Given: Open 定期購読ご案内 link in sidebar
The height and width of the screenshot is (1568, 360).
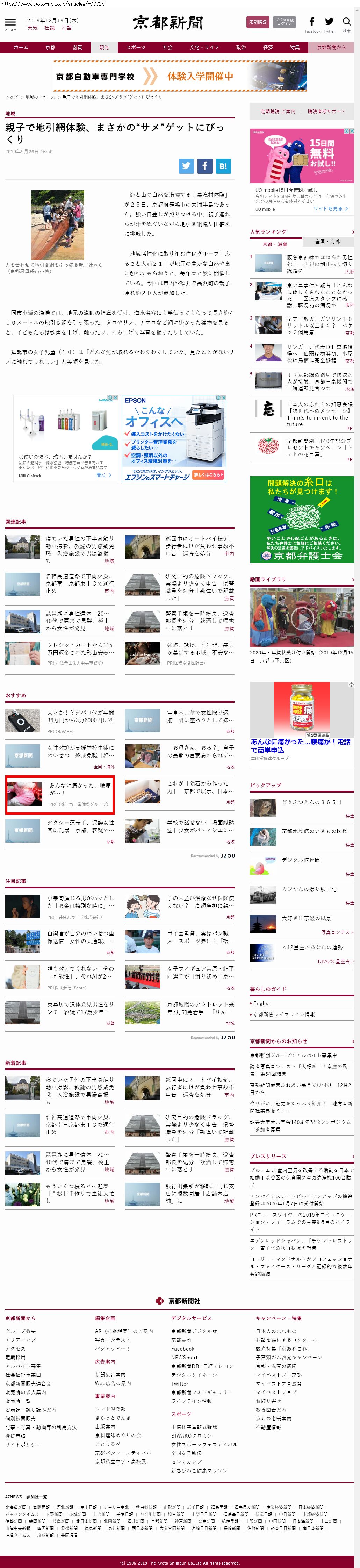Looking at the screenshot, I should point(277,112).
